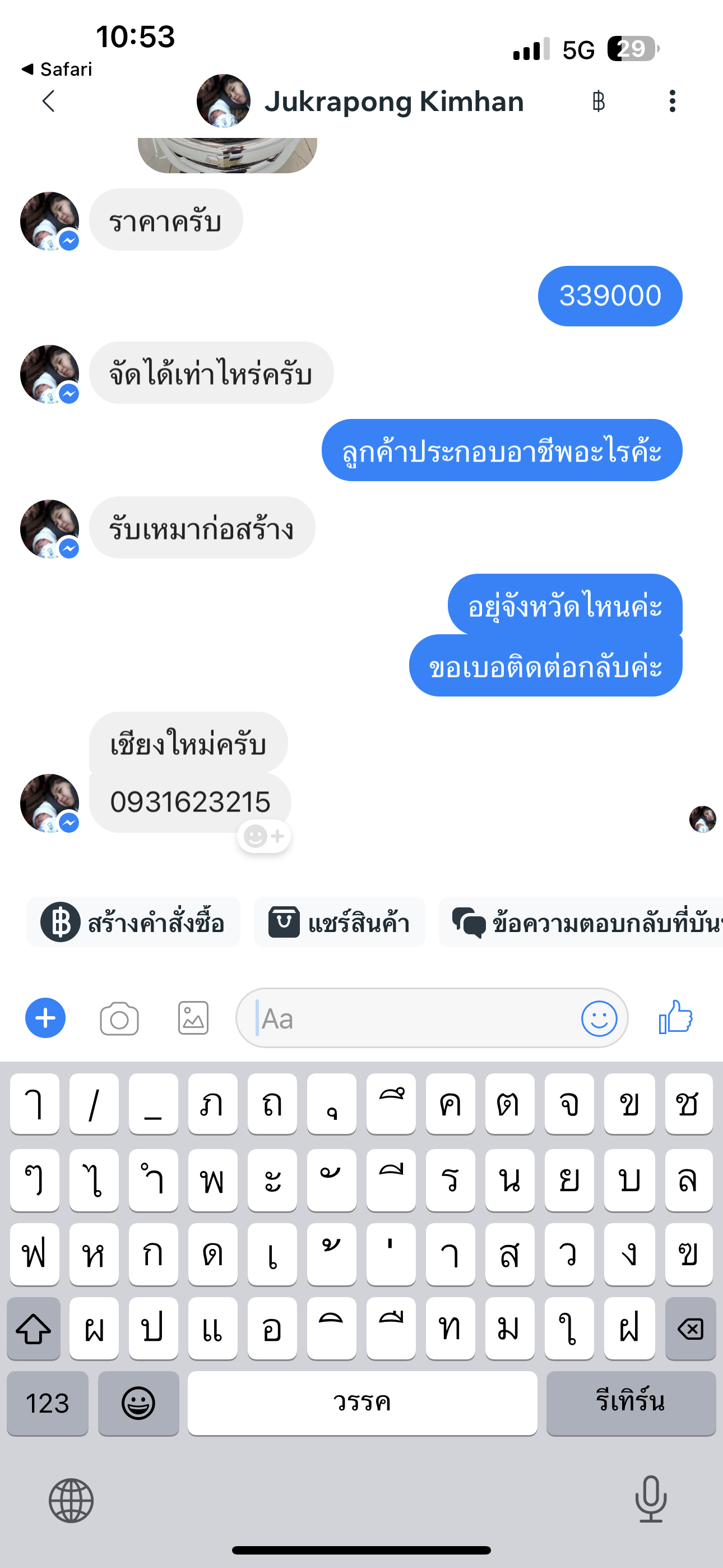Open the three-dot overflow menu
Viewport: 723px width, 1568px height.
(672, 101)
